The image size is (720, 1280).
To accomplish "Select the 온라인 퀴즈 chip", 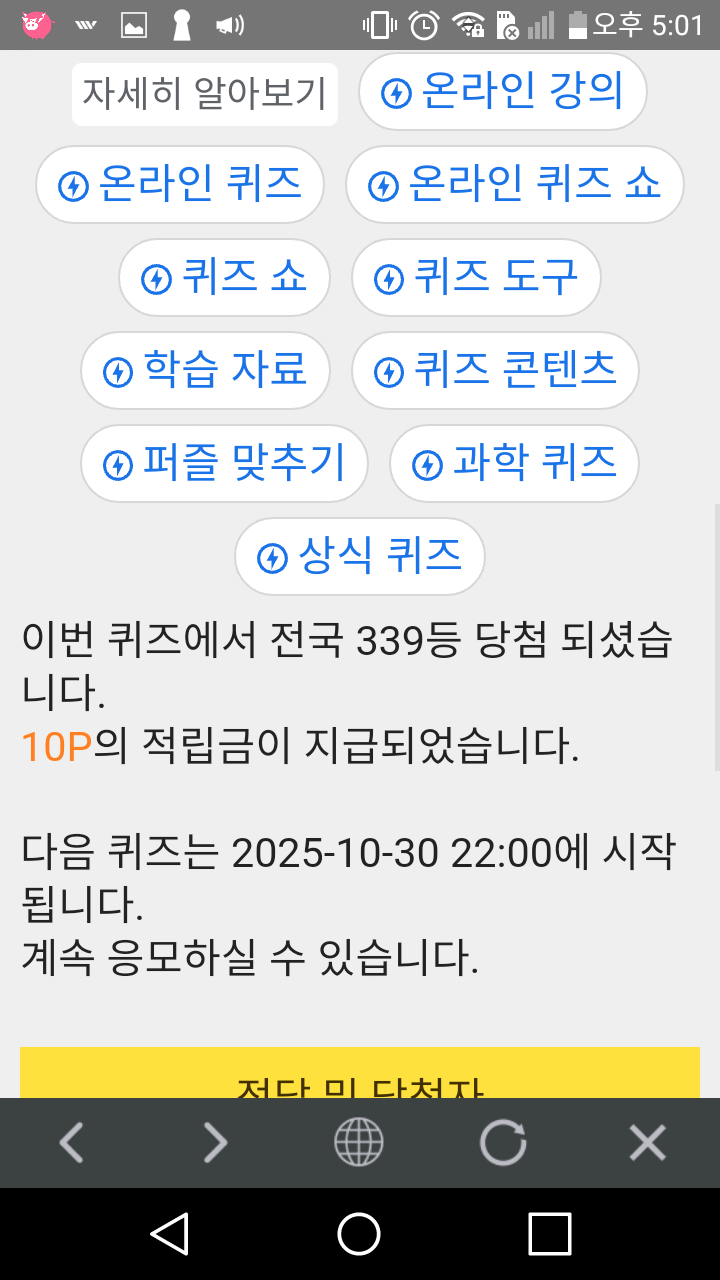I will pos(180,186).
